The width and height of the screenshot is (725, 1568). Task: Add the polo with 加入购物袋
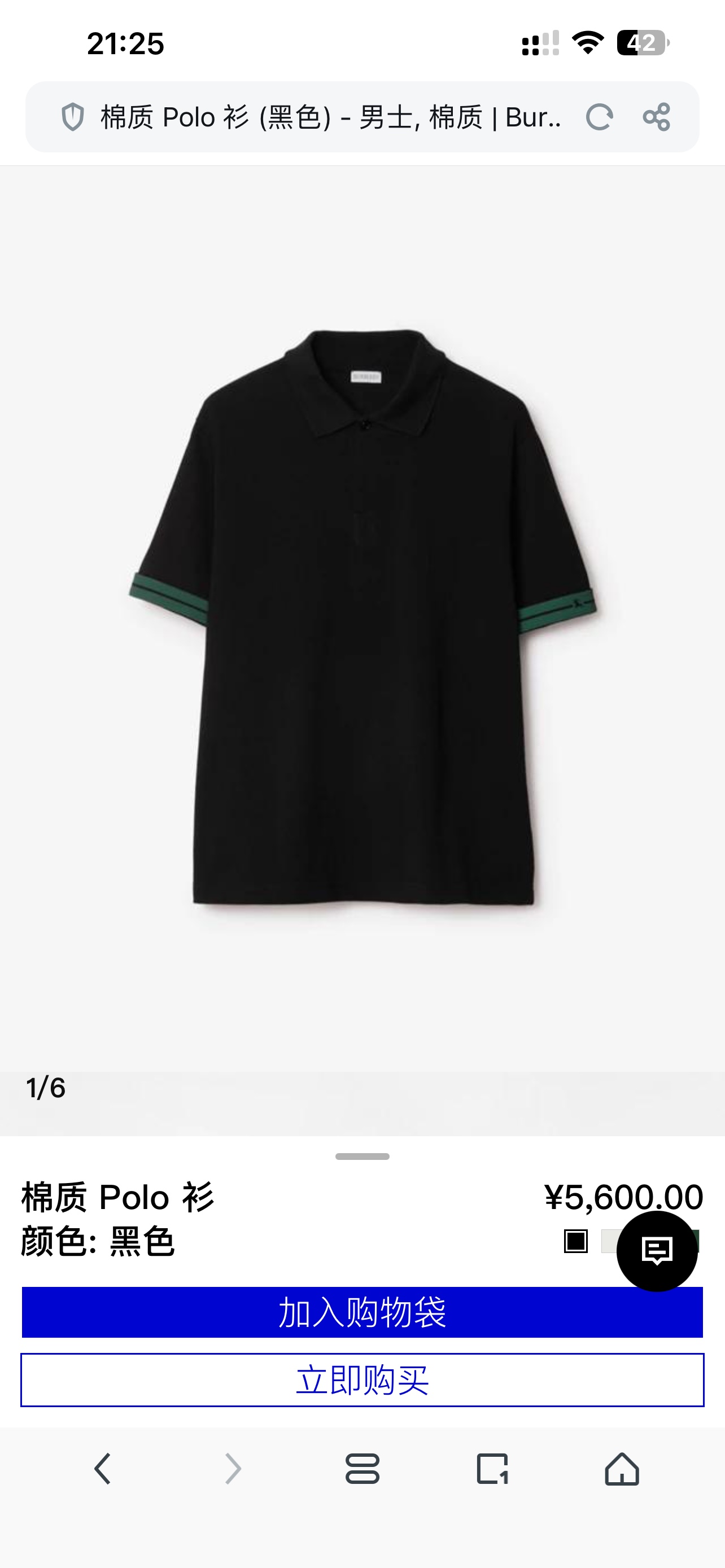coord(362,1312)
